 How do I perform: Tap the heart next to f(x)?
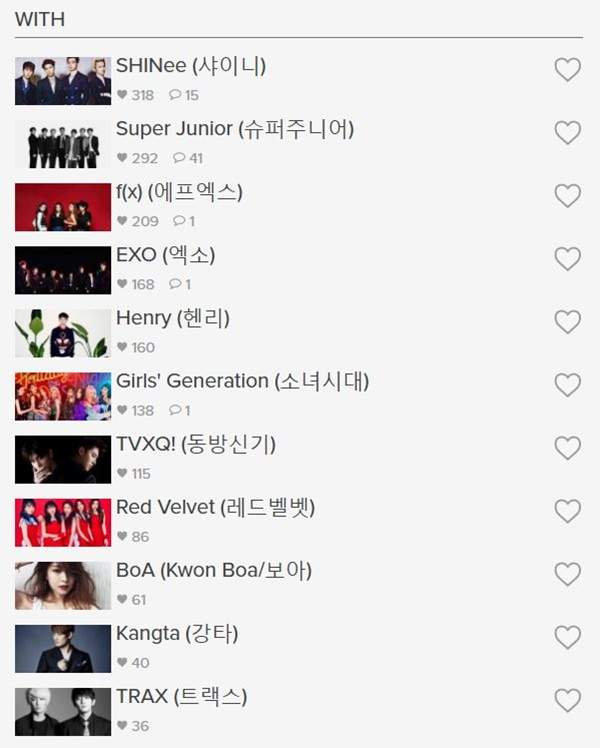click(x=567, y=196)
